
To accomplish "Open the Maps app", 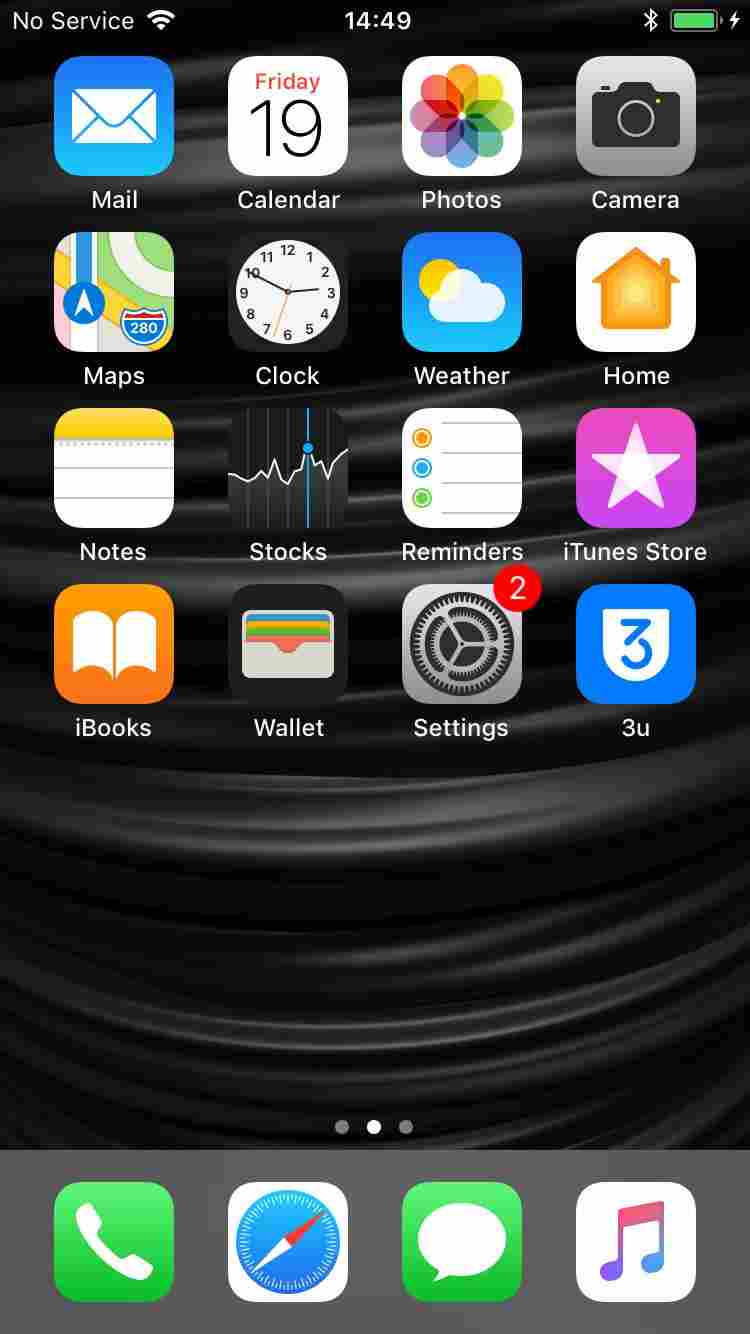I will click(114, 292).
